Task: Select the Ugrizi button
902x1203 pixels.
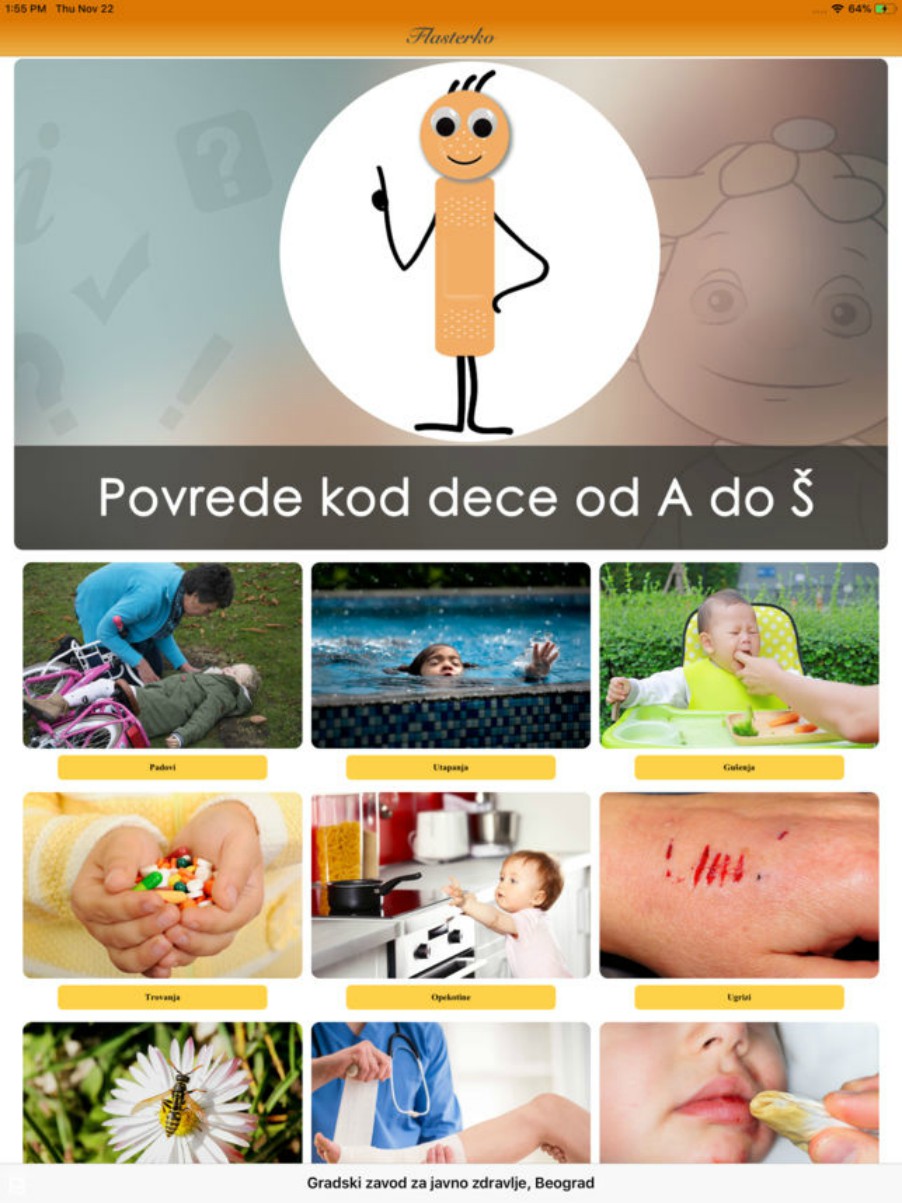Action: pos(739,997)
